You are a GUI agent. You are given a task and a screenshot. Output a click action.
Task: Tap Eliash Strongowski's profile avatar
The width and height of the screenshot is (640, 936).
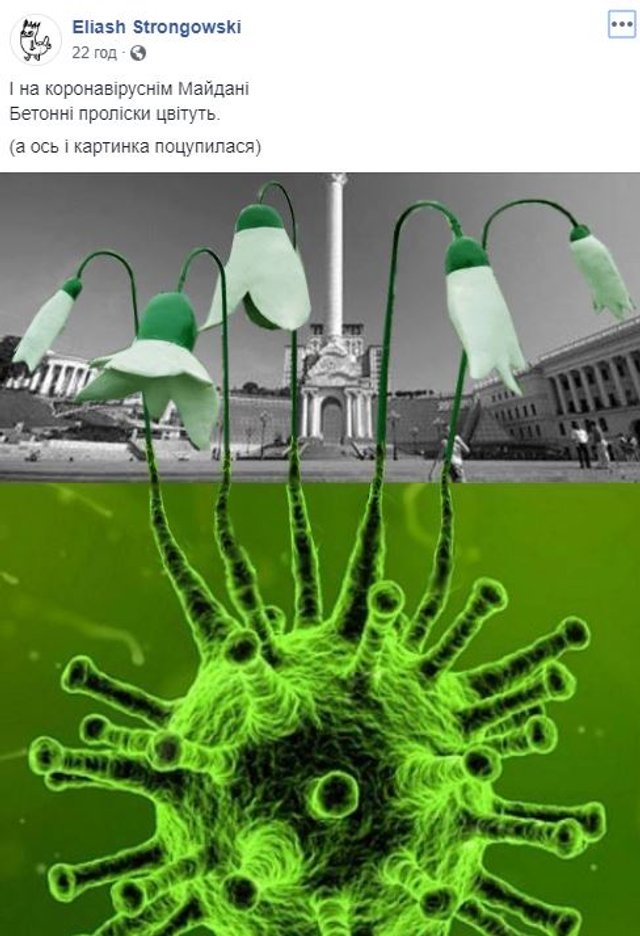(35, 40)
